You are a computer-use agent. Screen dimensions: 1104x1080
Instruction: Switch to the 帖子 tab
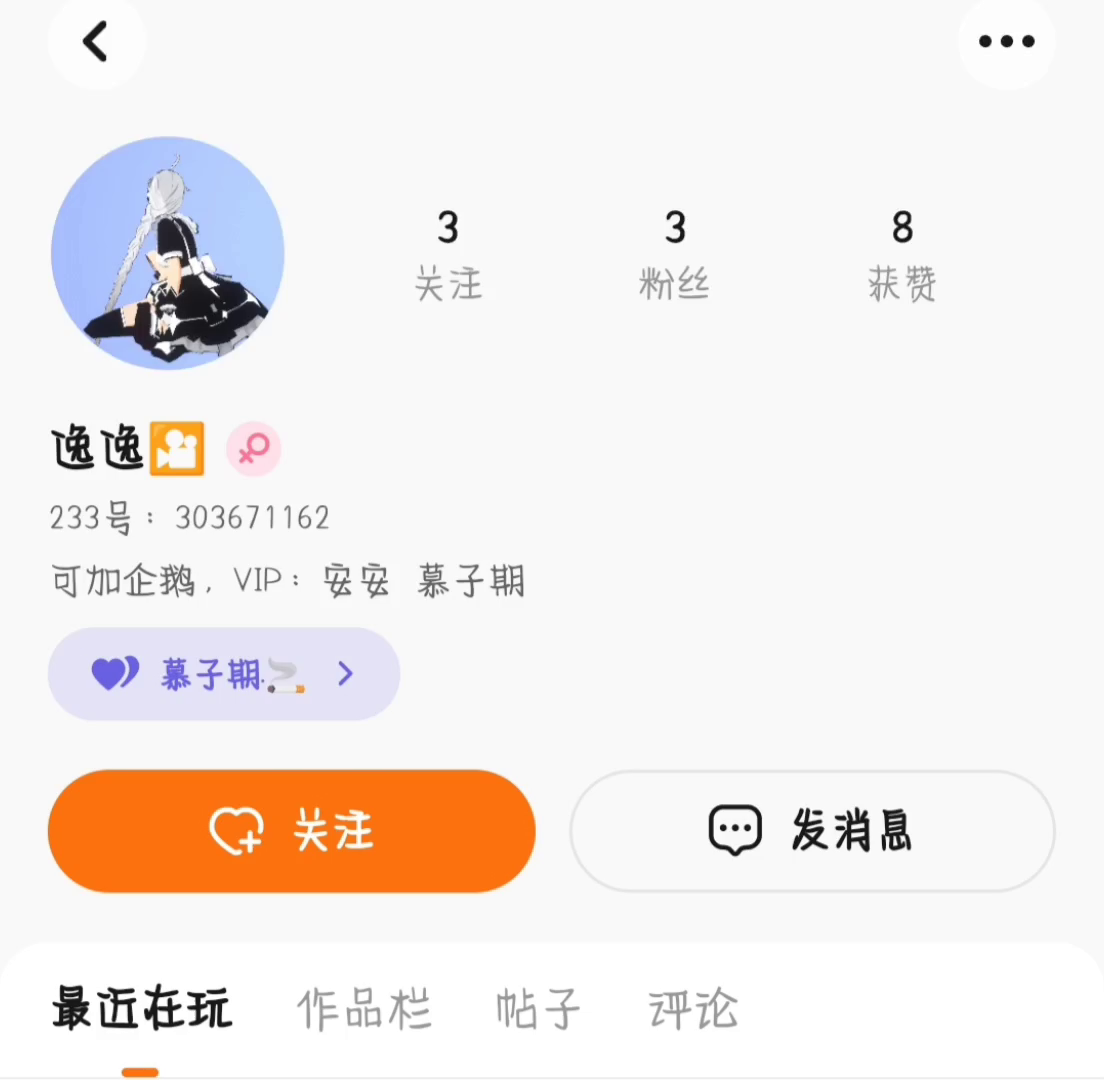[x=538, y=1009]
